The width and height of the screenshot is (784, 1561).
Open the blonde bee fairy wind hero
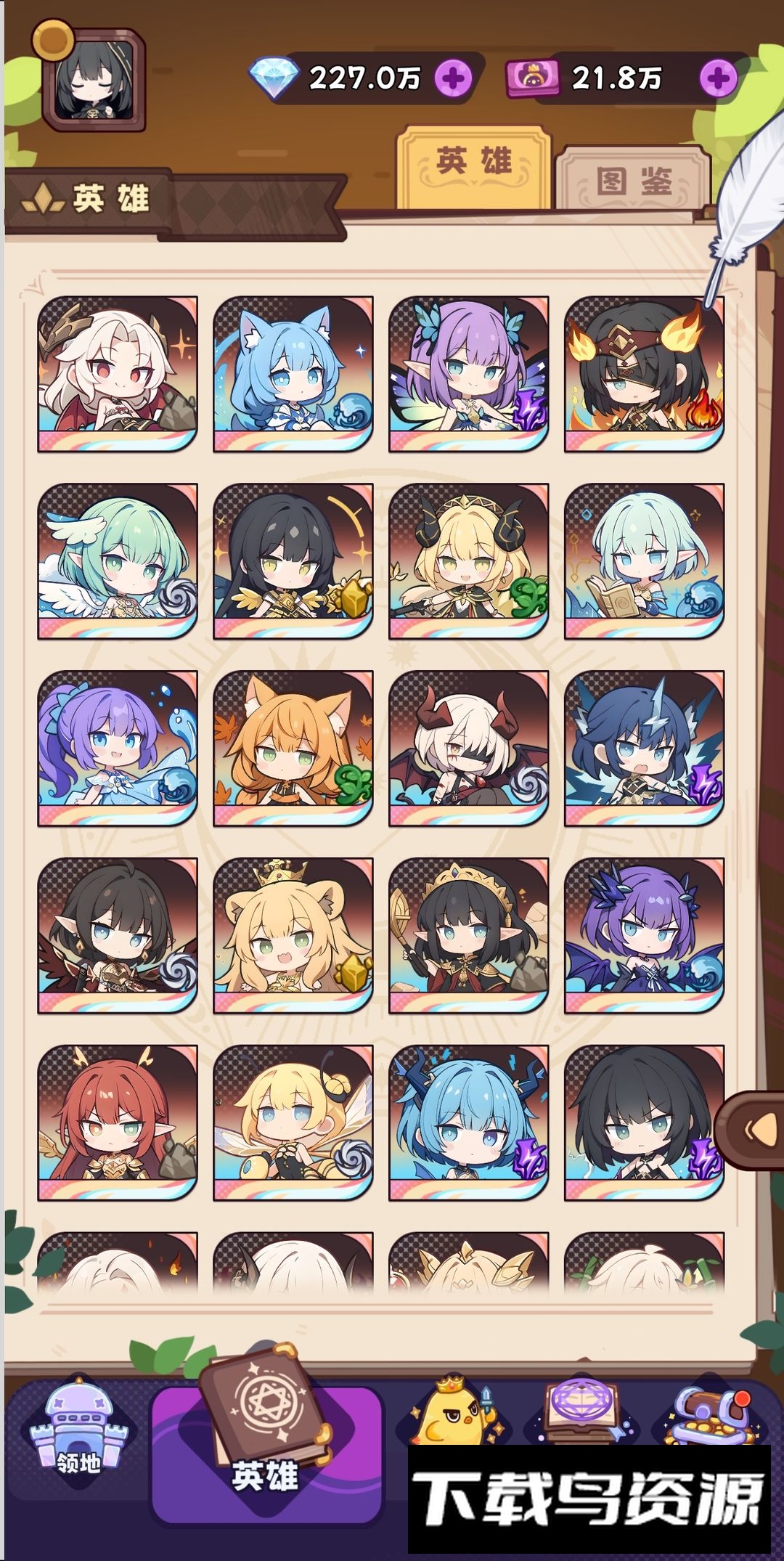[x=293, y=1122]
